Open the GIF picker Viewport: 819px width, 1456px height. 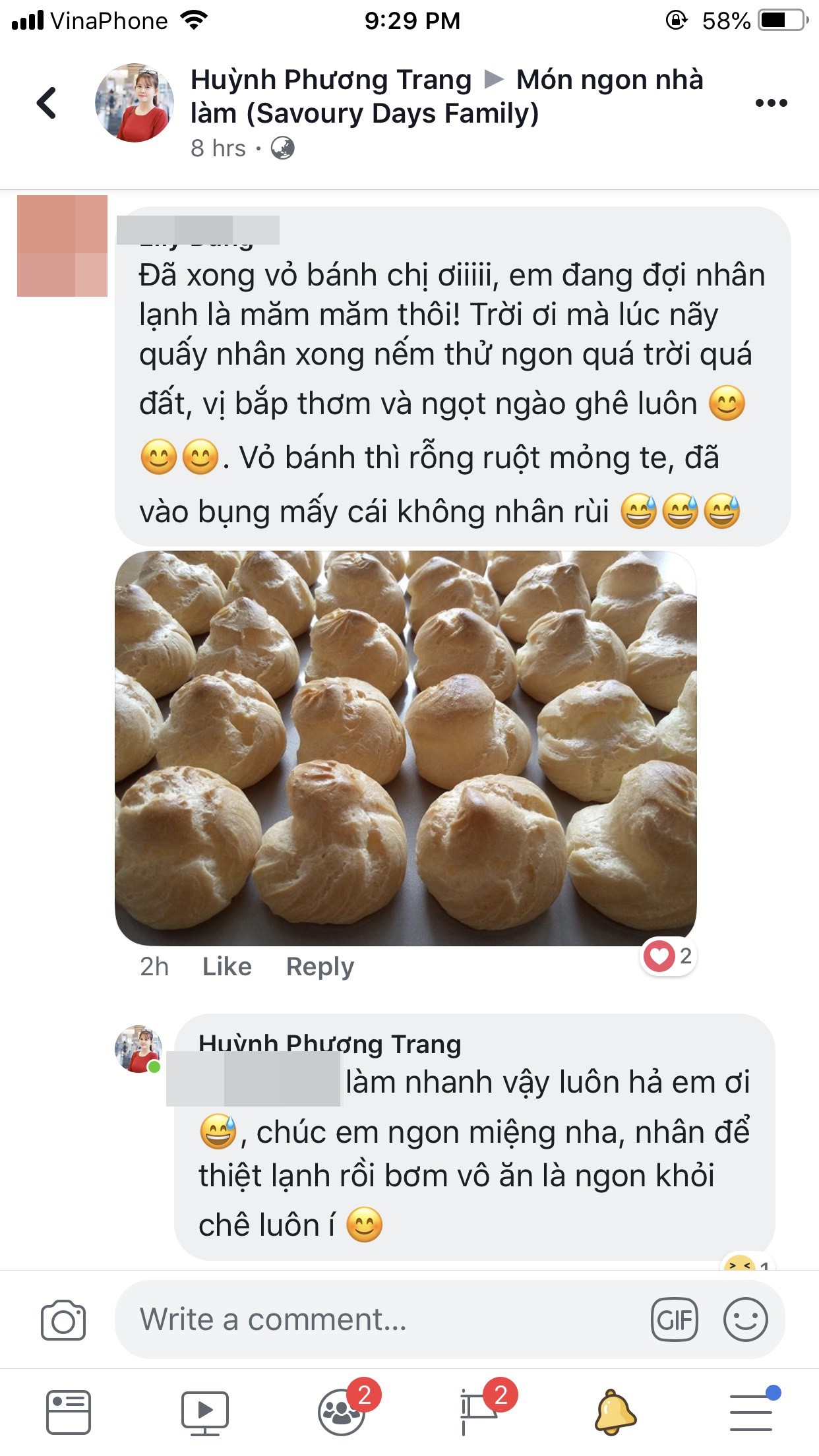pos(674,1320)
